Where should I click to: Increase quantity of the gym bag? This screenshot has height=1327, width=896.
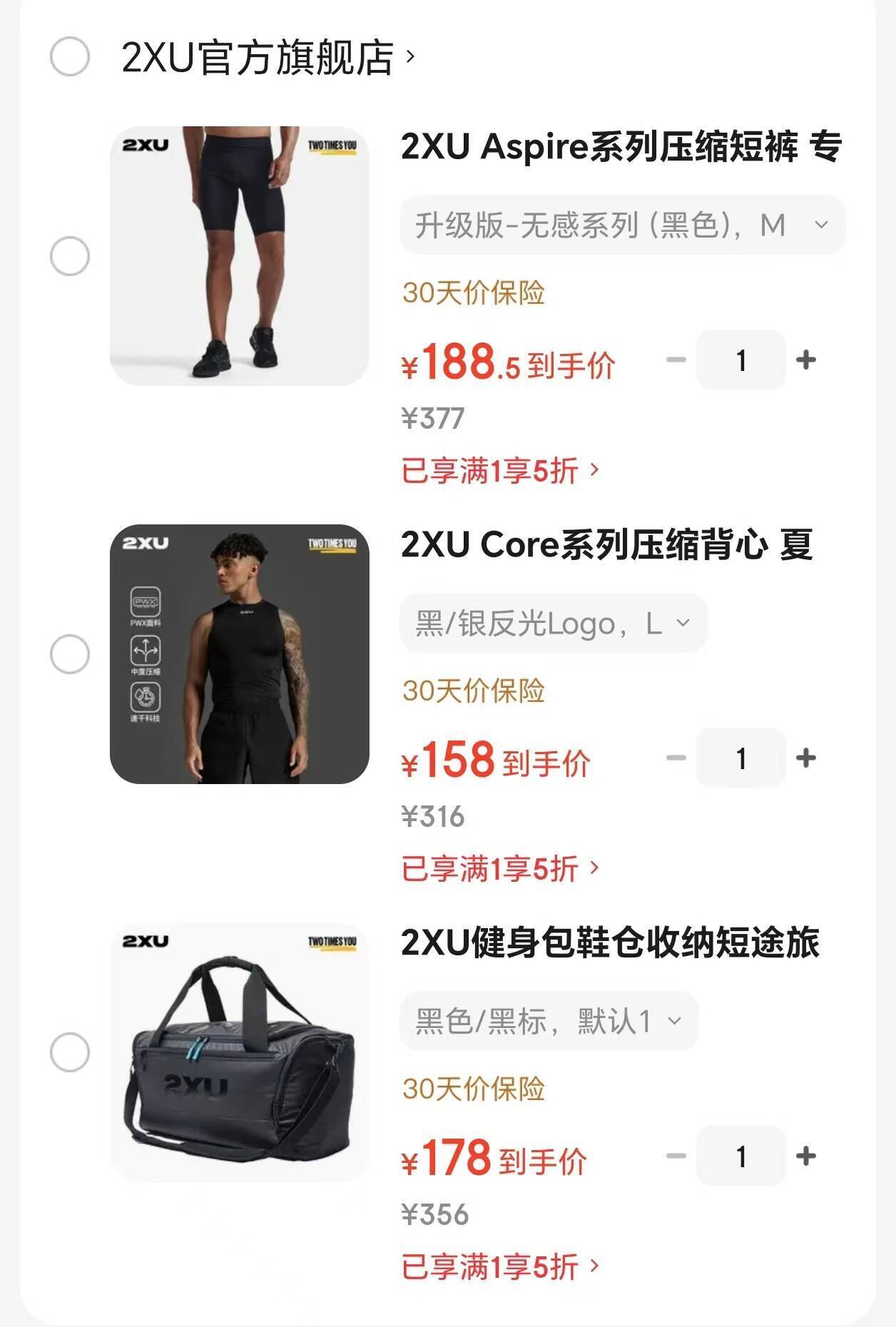(x=805, y=1156)
